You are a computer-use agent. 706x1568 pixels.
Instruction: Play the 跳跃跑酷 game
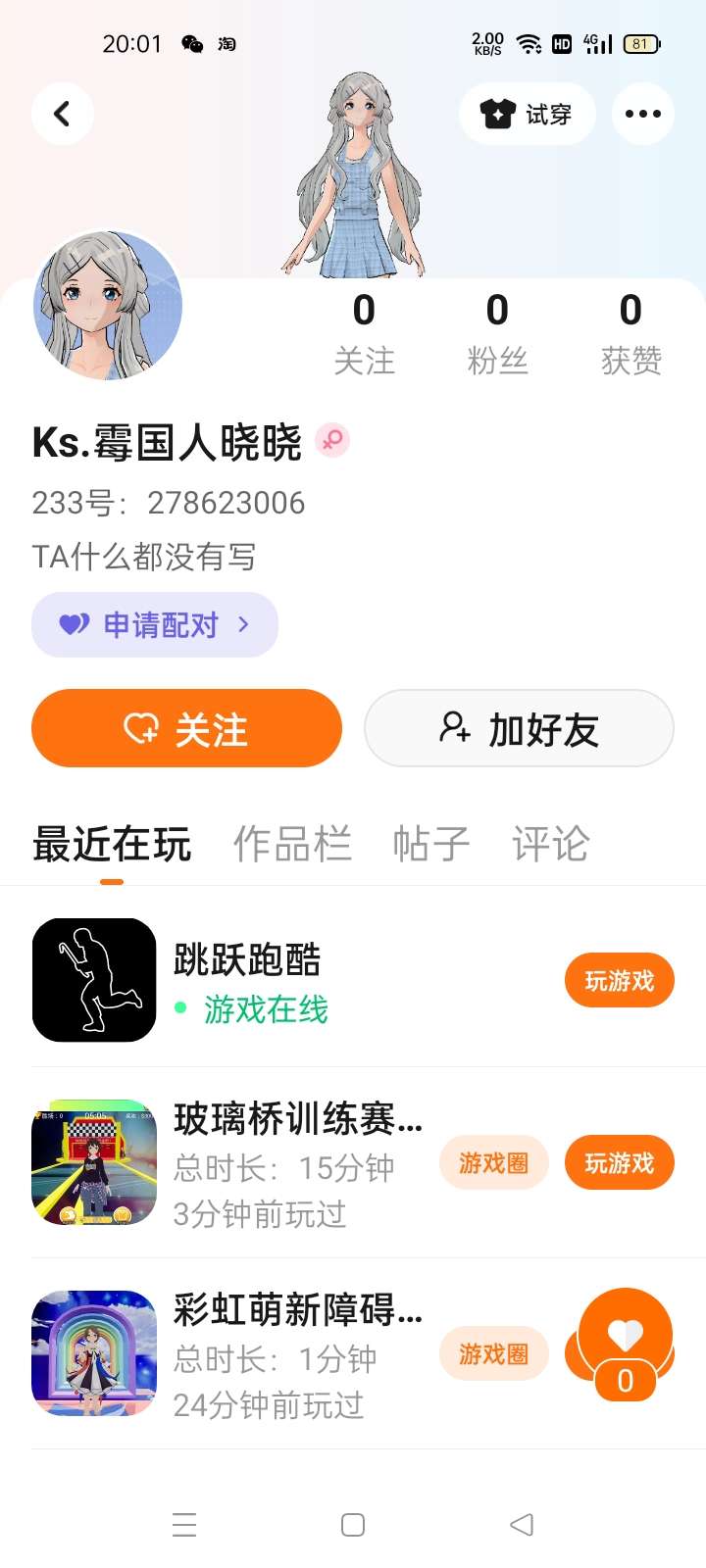(619, 980)
